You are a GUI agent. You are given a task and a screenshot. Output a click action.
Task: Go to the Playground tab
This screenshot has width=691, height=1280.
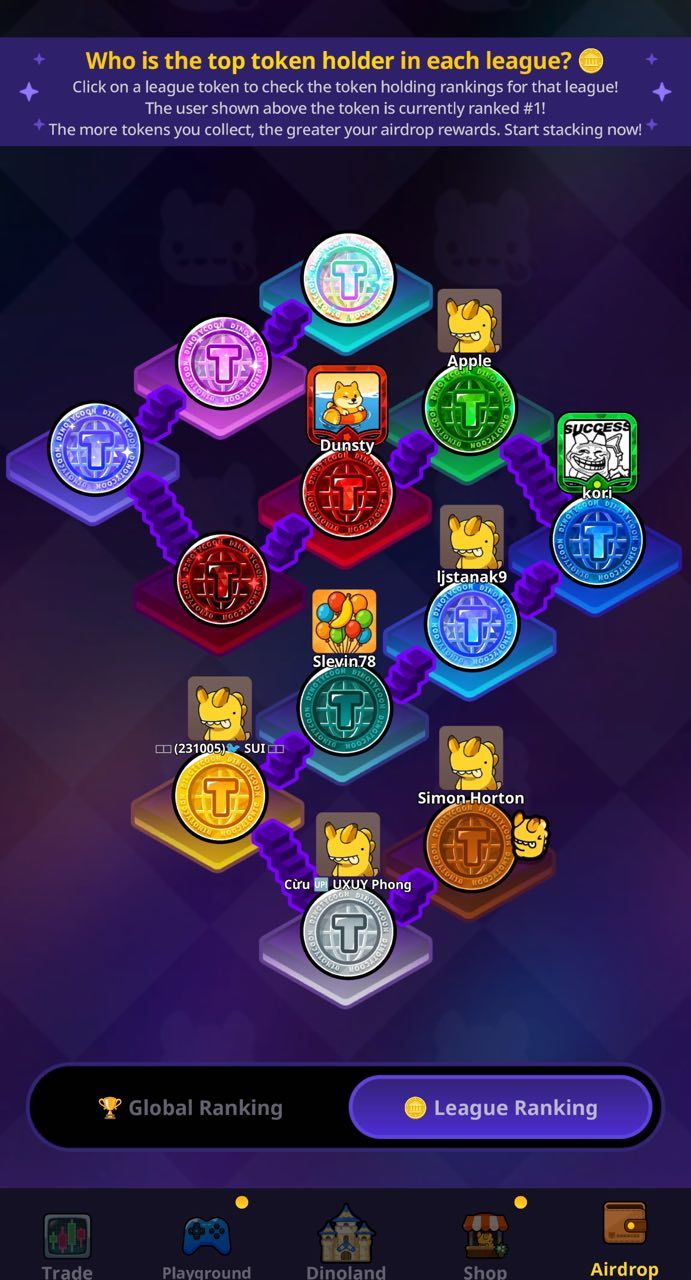[206, 1244]
